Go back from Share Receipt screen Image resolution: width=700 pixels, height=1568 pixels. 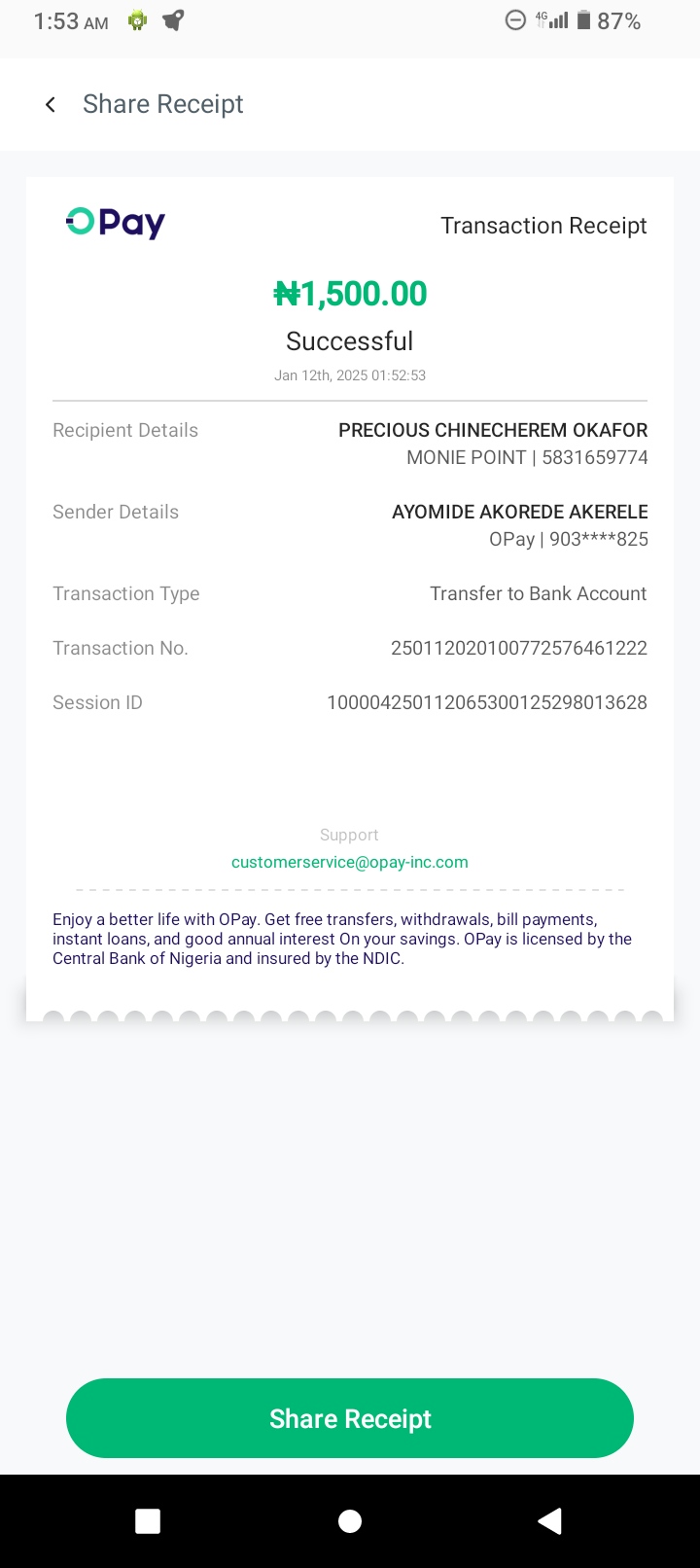pyautogui.click(x=51, y=104)
